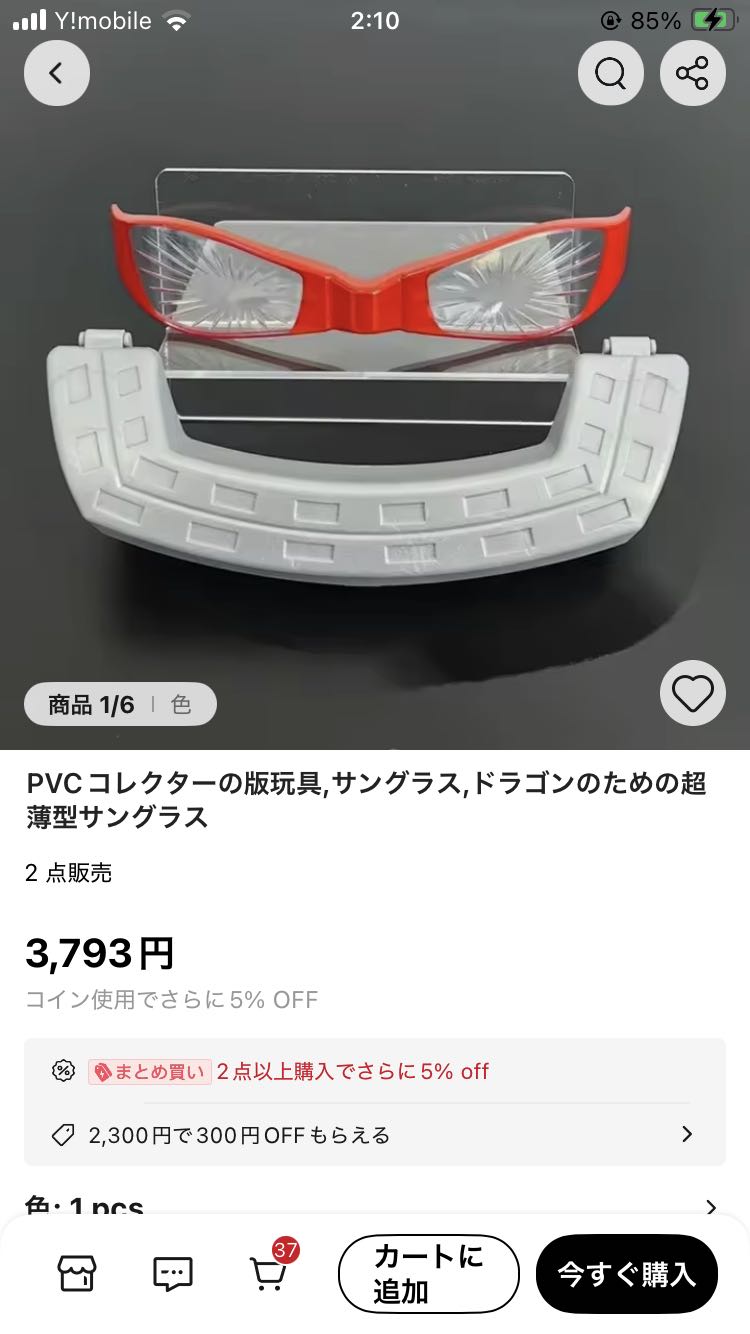
Task: Open the chat message icon
Action: point(173,1273)
